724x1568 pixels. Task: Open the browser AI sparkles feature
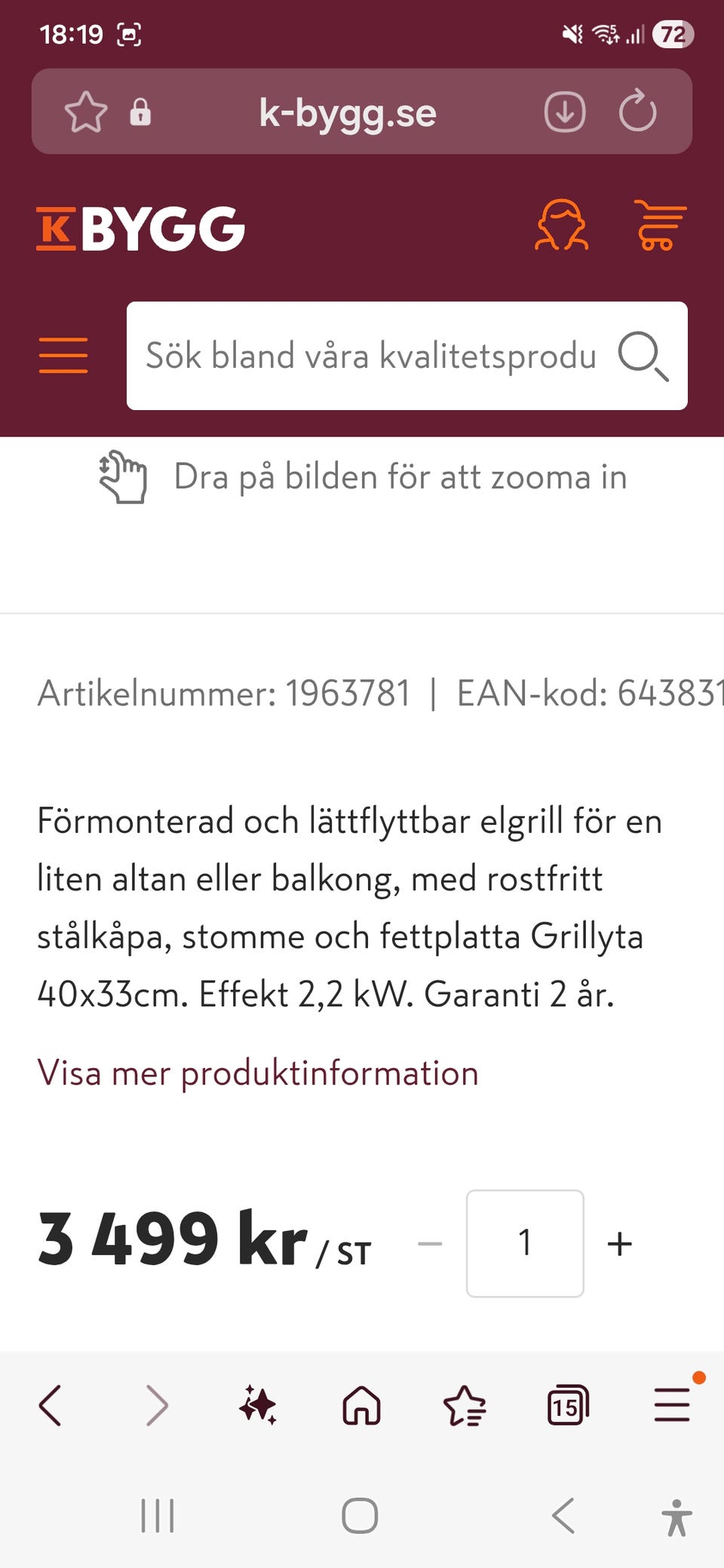256,1404
